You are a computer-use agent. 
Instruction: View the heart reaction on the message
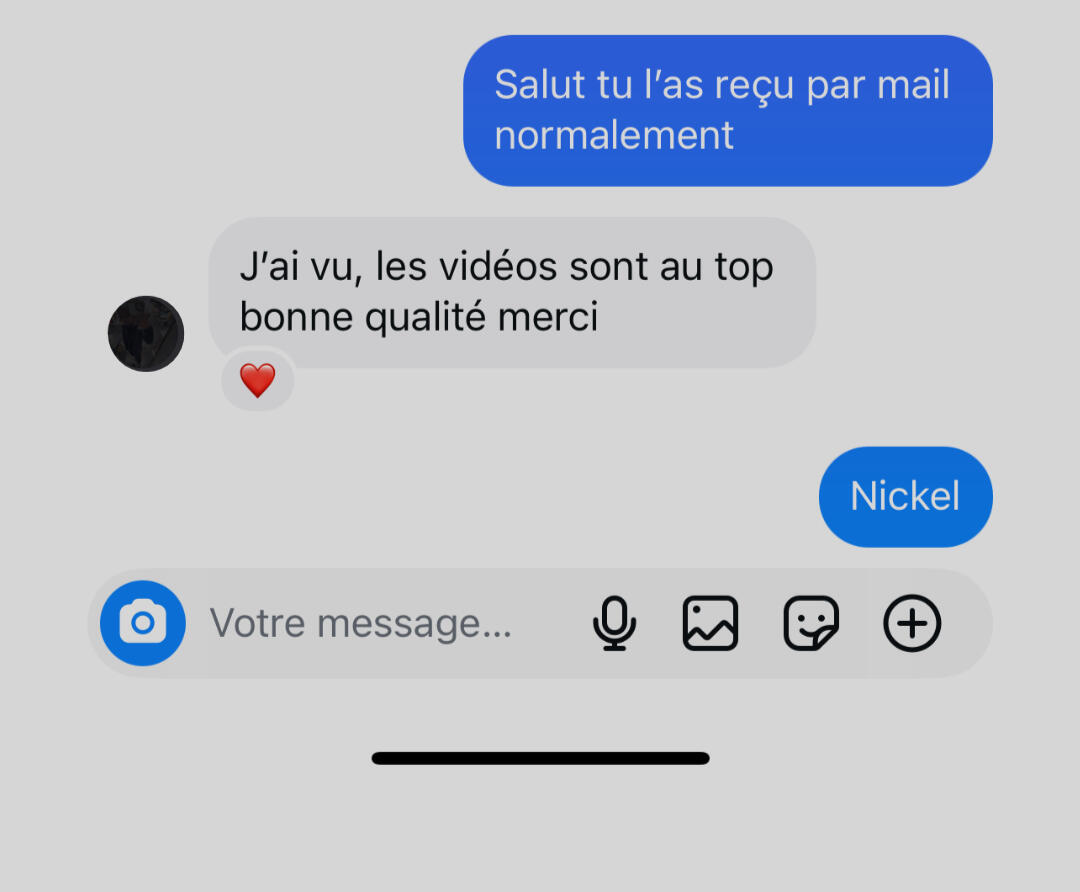pyautogui.click(x=257, y=381)
